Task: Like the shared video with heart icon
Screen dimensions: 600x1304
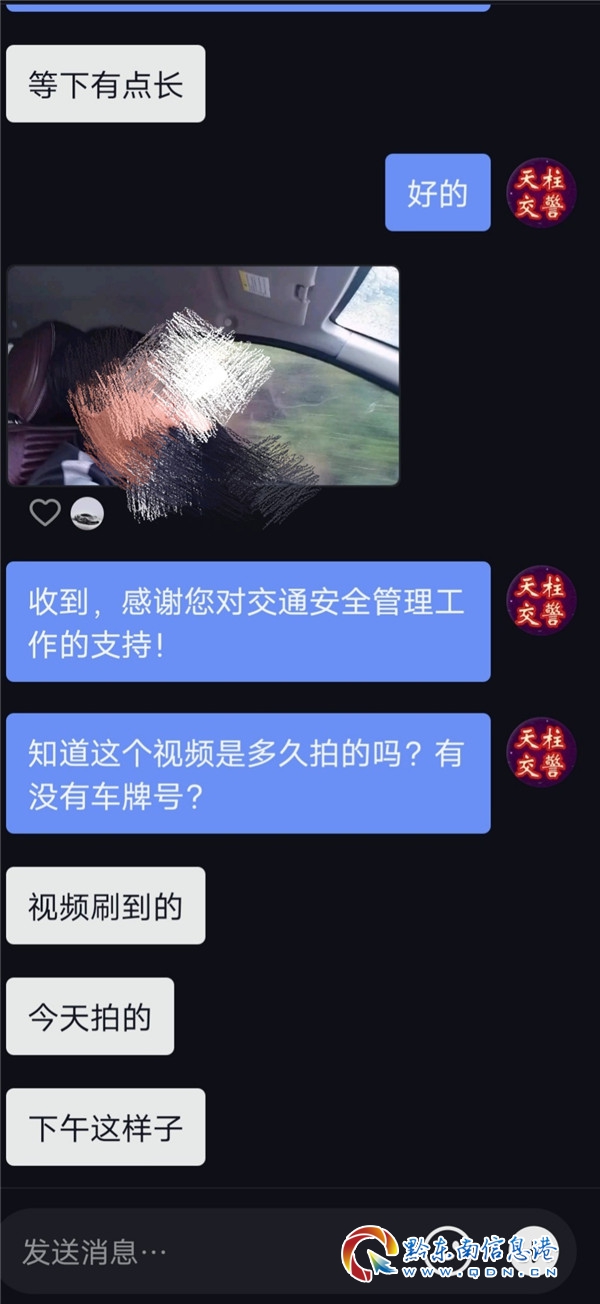Action: coord(44,513)
